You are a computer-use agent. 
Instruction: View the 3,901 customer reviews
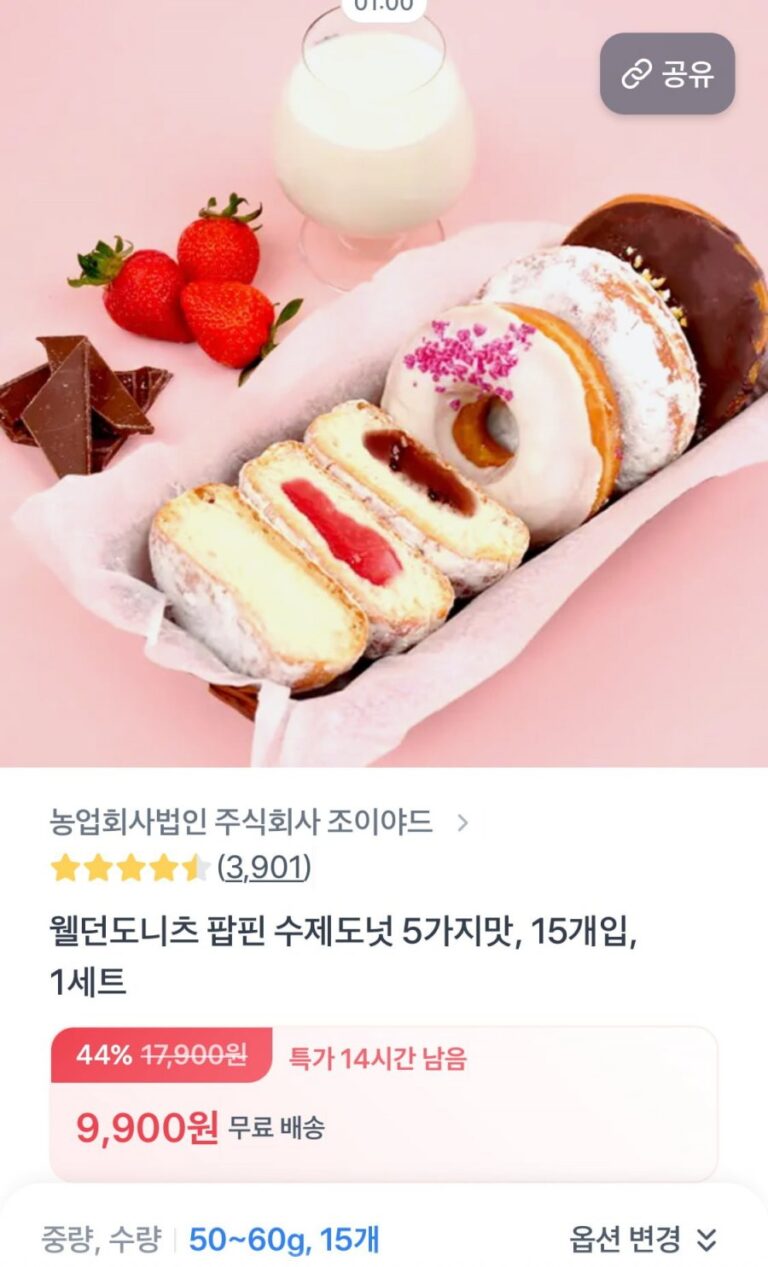click(x=264, y=867)
